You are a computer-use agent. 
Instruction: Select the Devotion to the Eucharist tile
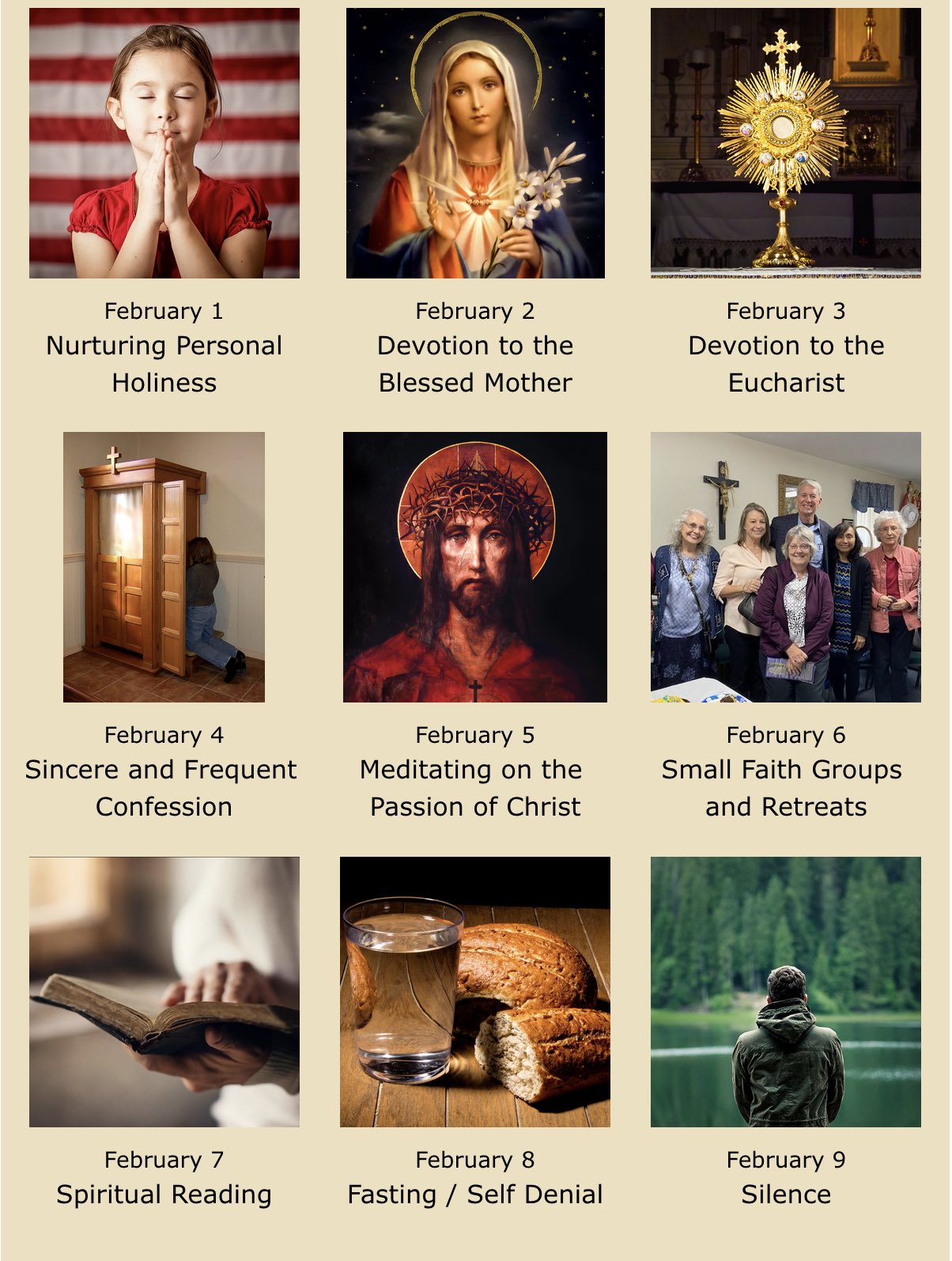coord(785,143)
